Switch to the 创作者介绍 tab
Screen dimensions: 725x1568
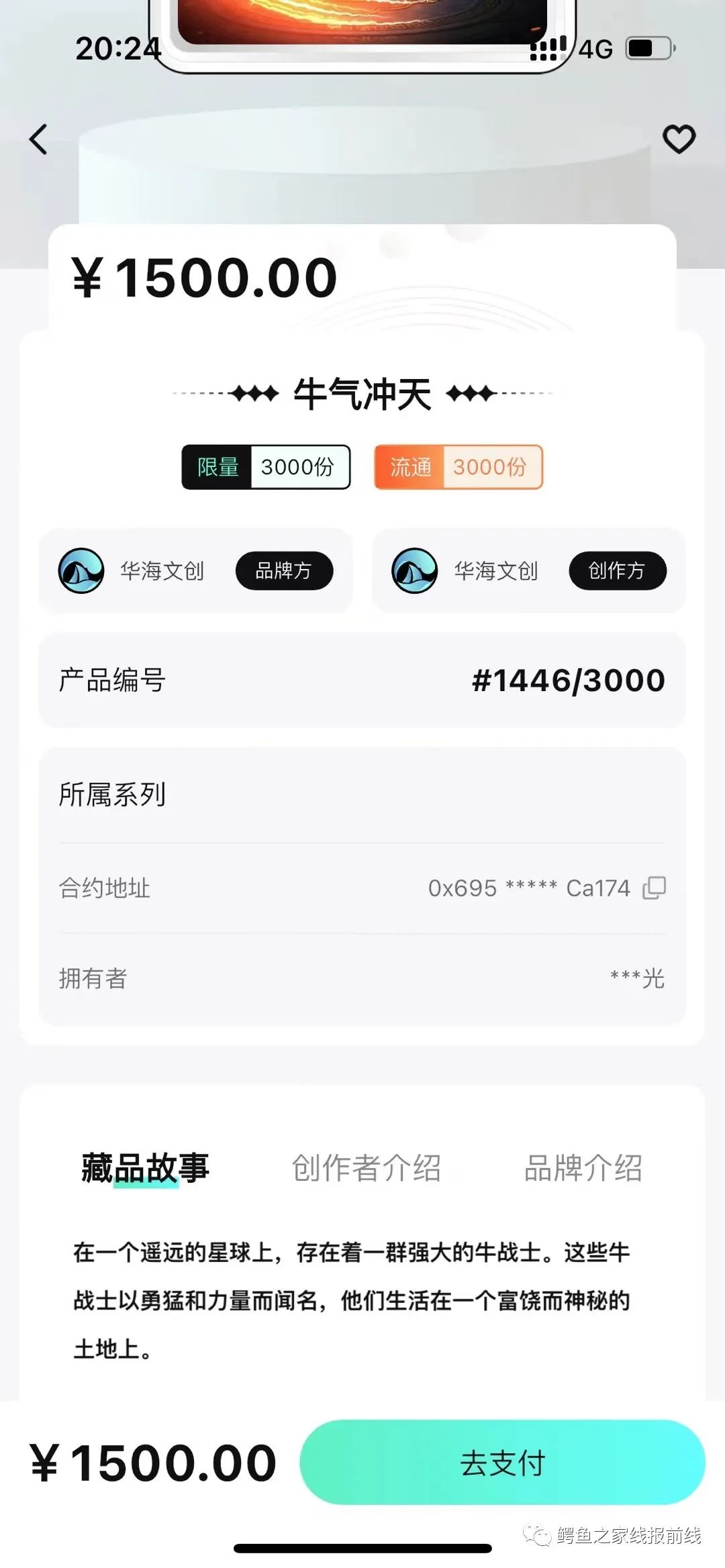[366, 1168]
